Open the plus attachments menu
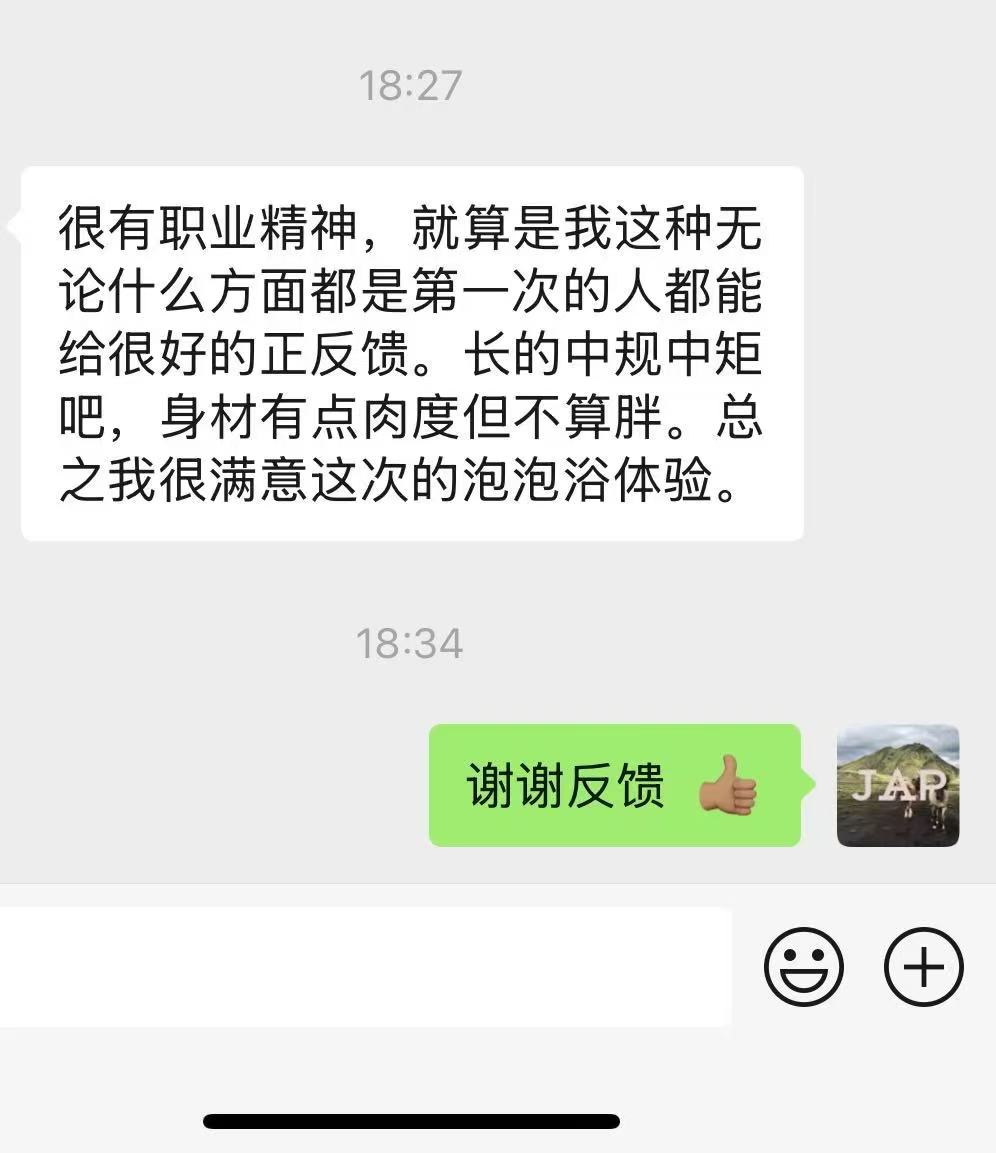The height and width of the screenshot is (1153, 996). [923, 967]
